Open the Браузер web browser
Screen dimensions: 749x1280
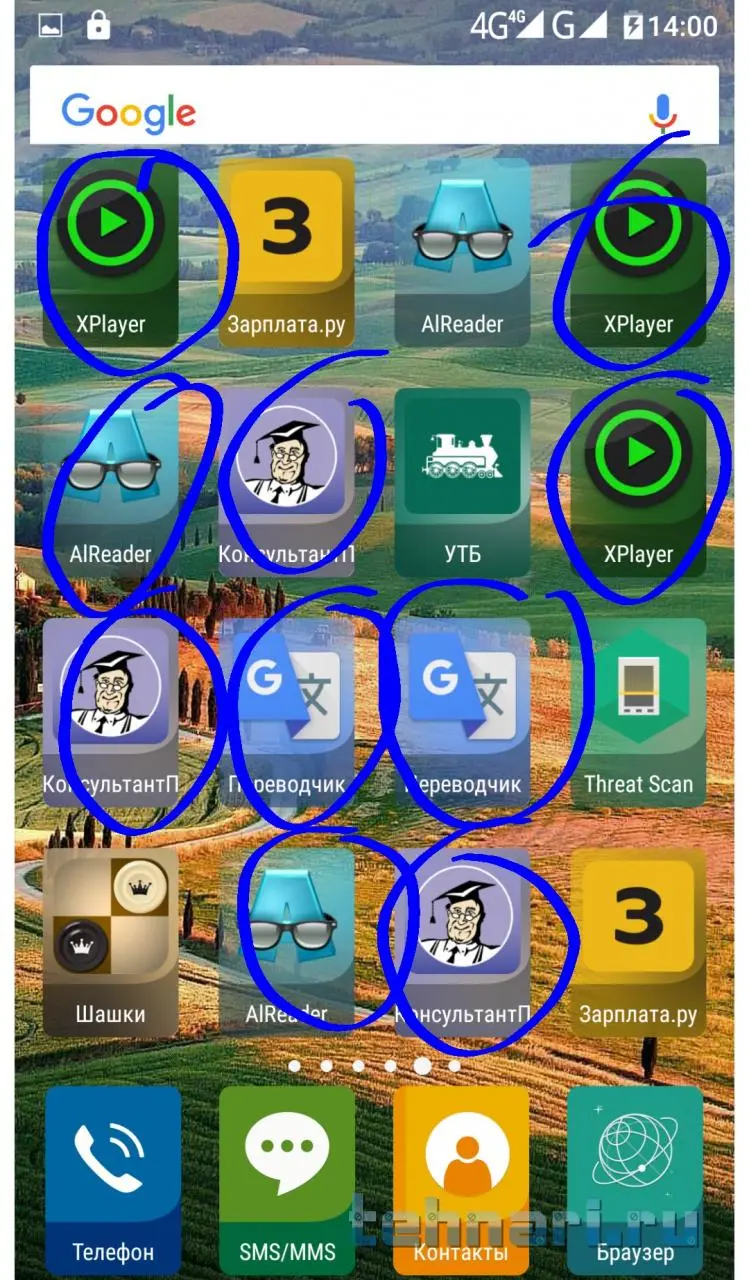[636, 1165]
